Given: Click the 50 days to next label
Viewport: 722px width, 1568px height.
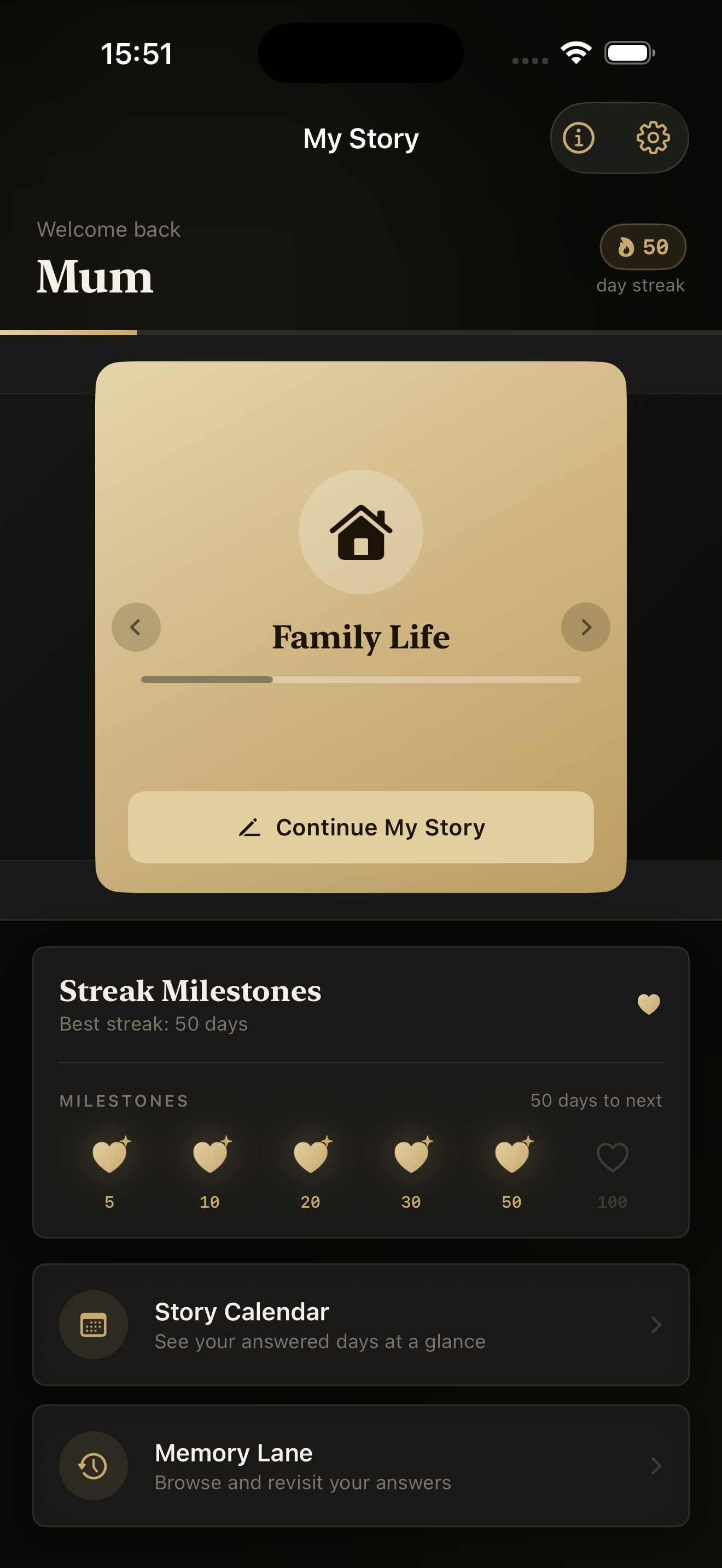Looking at the screenshot, I should tap(596, 1100).
